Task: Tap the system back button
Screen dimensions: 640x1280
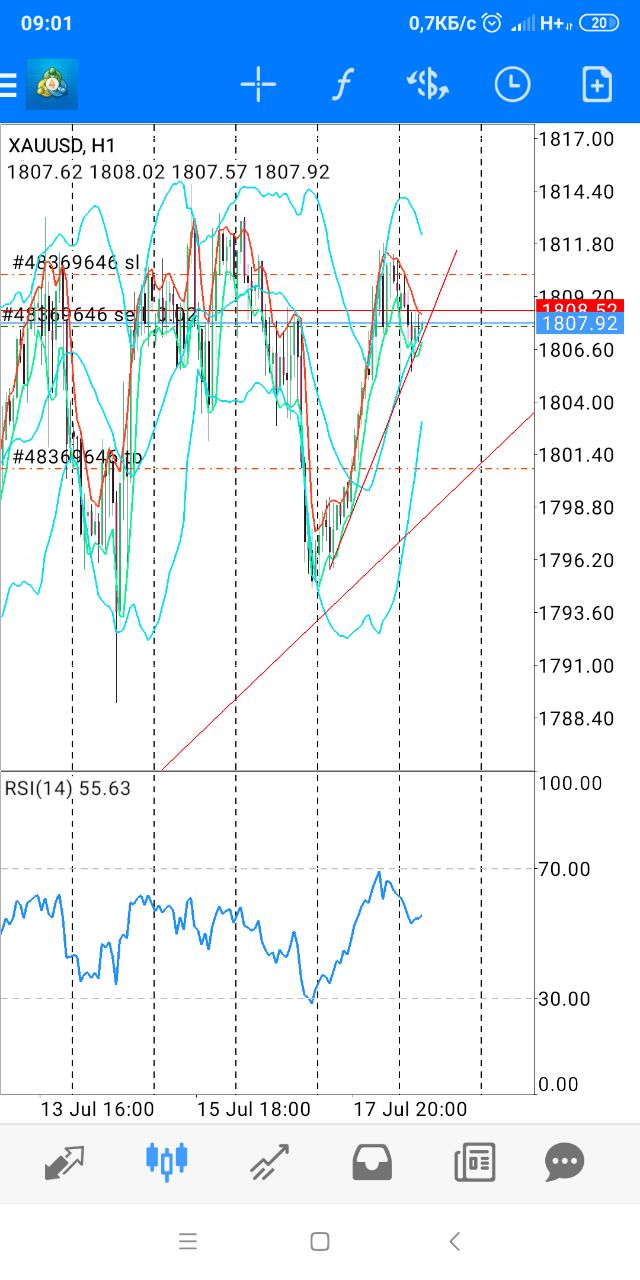Action: point(454,1242)
